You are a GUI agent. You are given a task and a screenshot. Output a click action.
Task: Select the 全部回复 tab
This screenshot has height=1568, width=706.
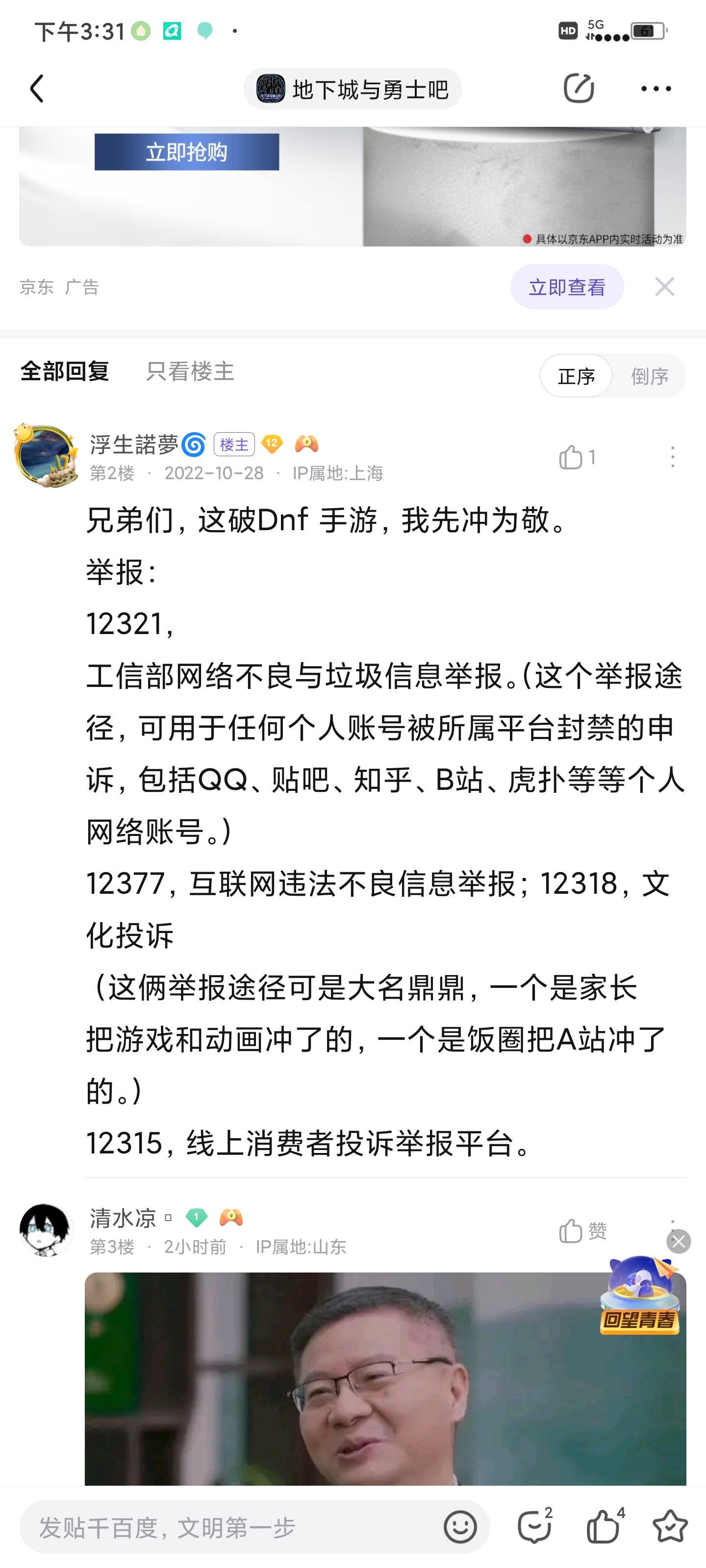(65, 371)
